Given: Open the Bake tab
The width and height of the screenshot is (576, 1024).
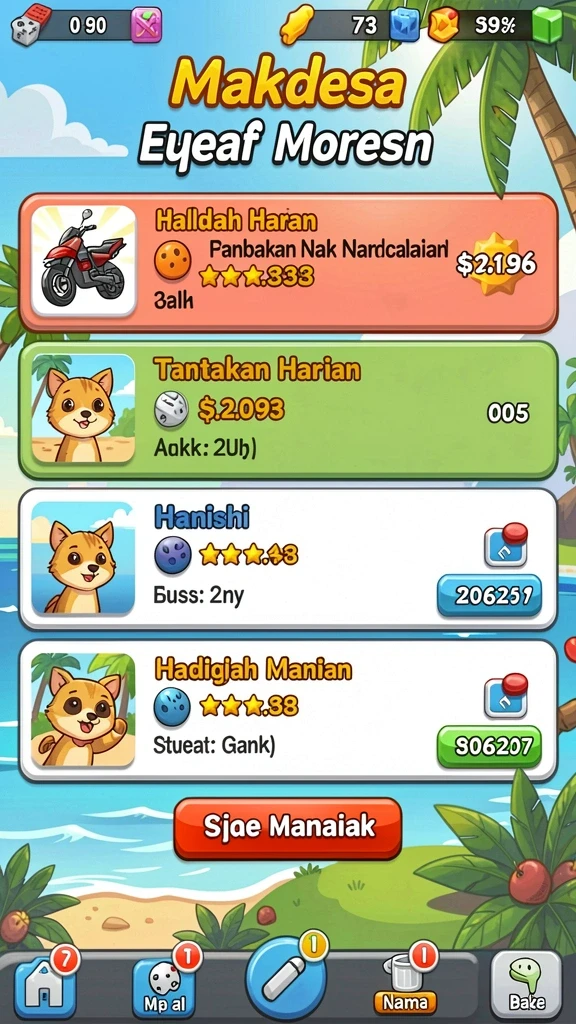Looking at the screenshot, I should tap(526, 984).
